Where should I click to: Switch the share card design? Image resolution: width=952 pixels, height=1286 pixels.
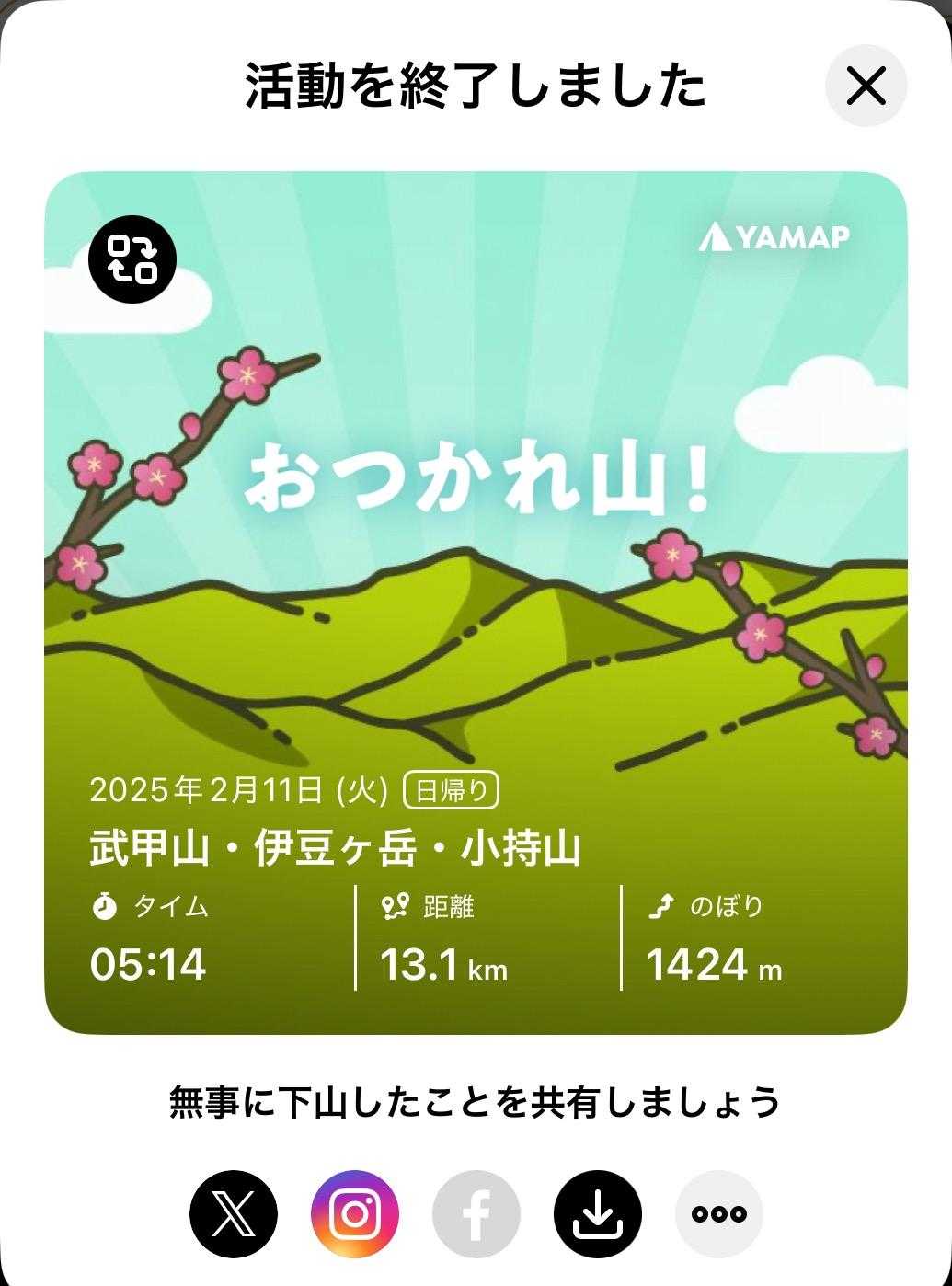tap(132, 258)
